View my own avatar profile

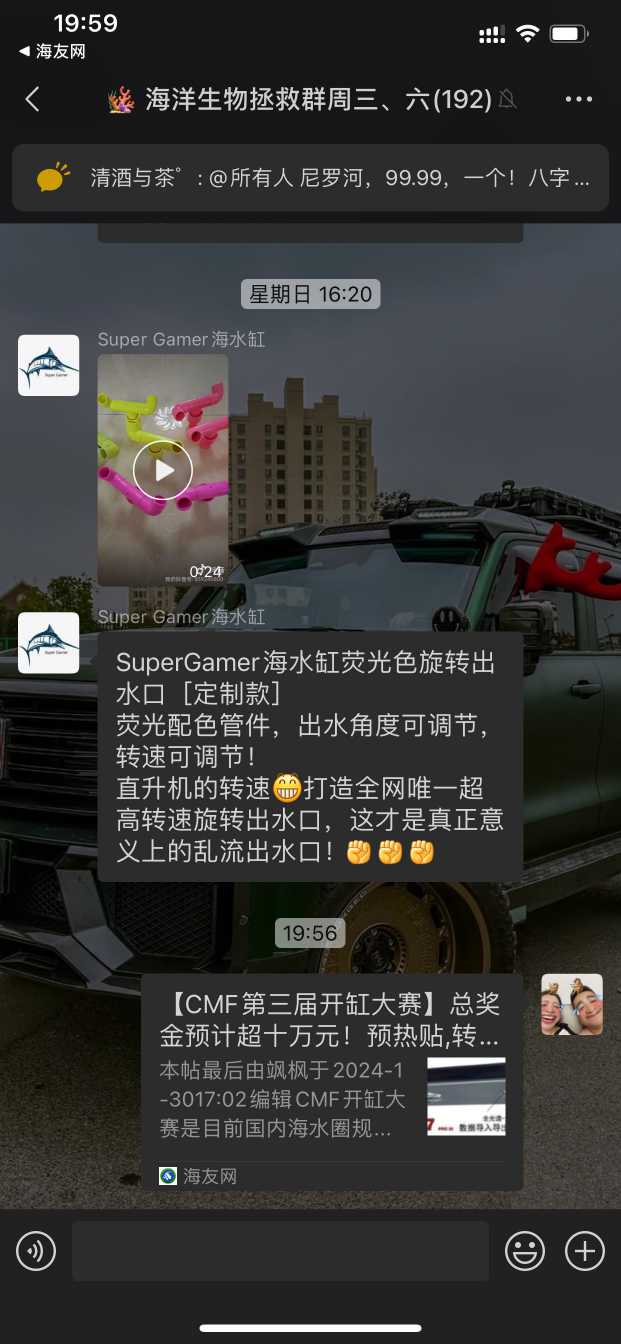[x=571, y=1004]
